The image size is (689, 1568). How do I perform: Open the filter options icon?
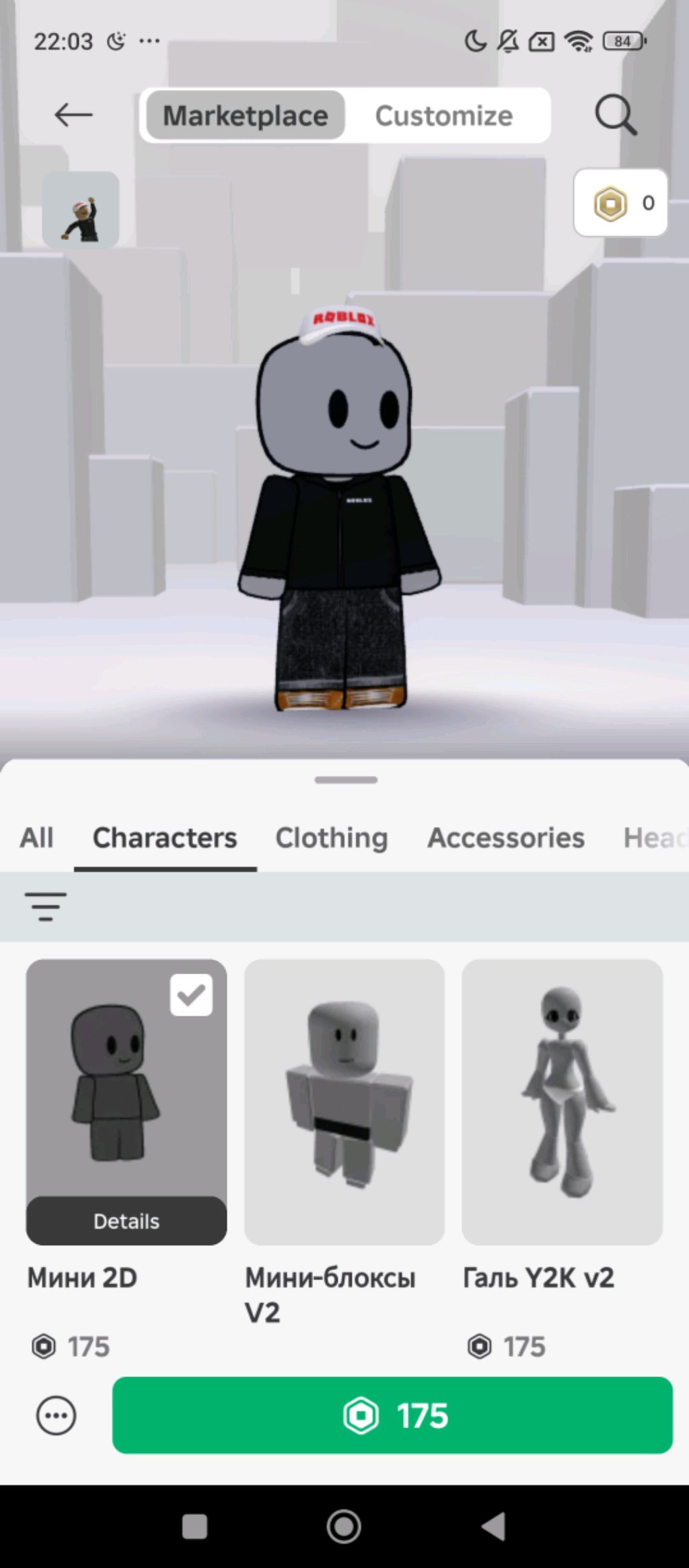point(45,906)
